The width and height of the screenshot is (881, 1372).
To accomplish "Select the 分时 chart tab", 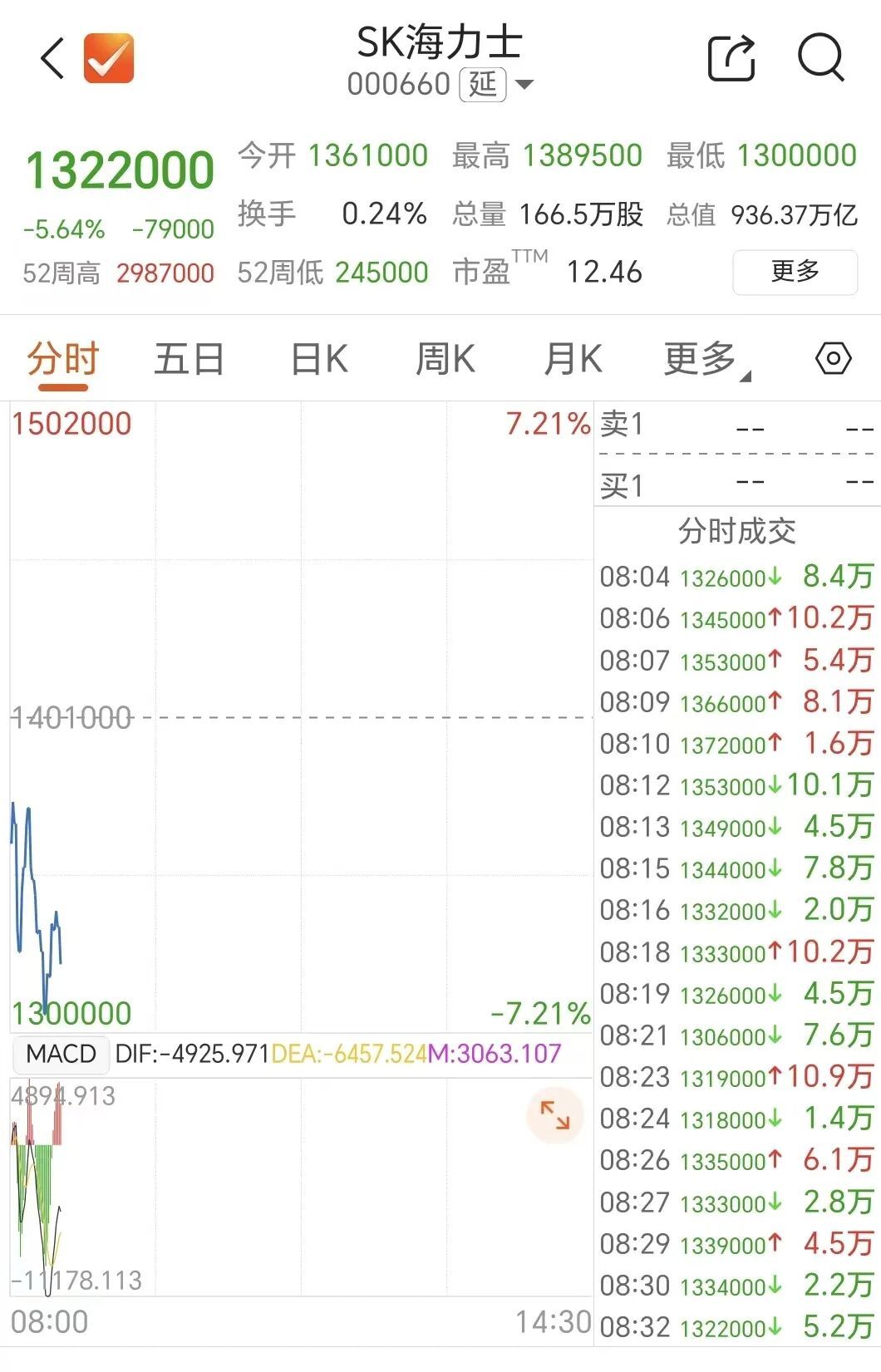I will point(63,361).
